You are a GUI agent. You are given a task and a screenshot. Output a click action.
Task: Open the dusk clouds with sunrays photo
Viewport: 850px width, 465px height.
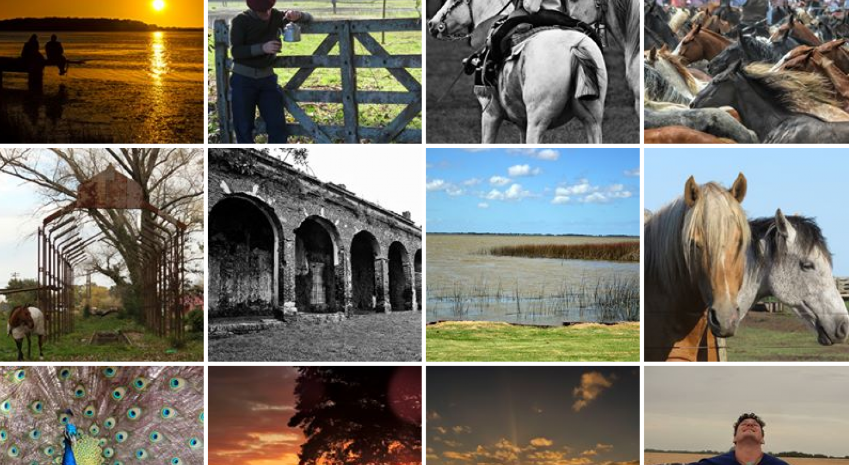(533, 415)
